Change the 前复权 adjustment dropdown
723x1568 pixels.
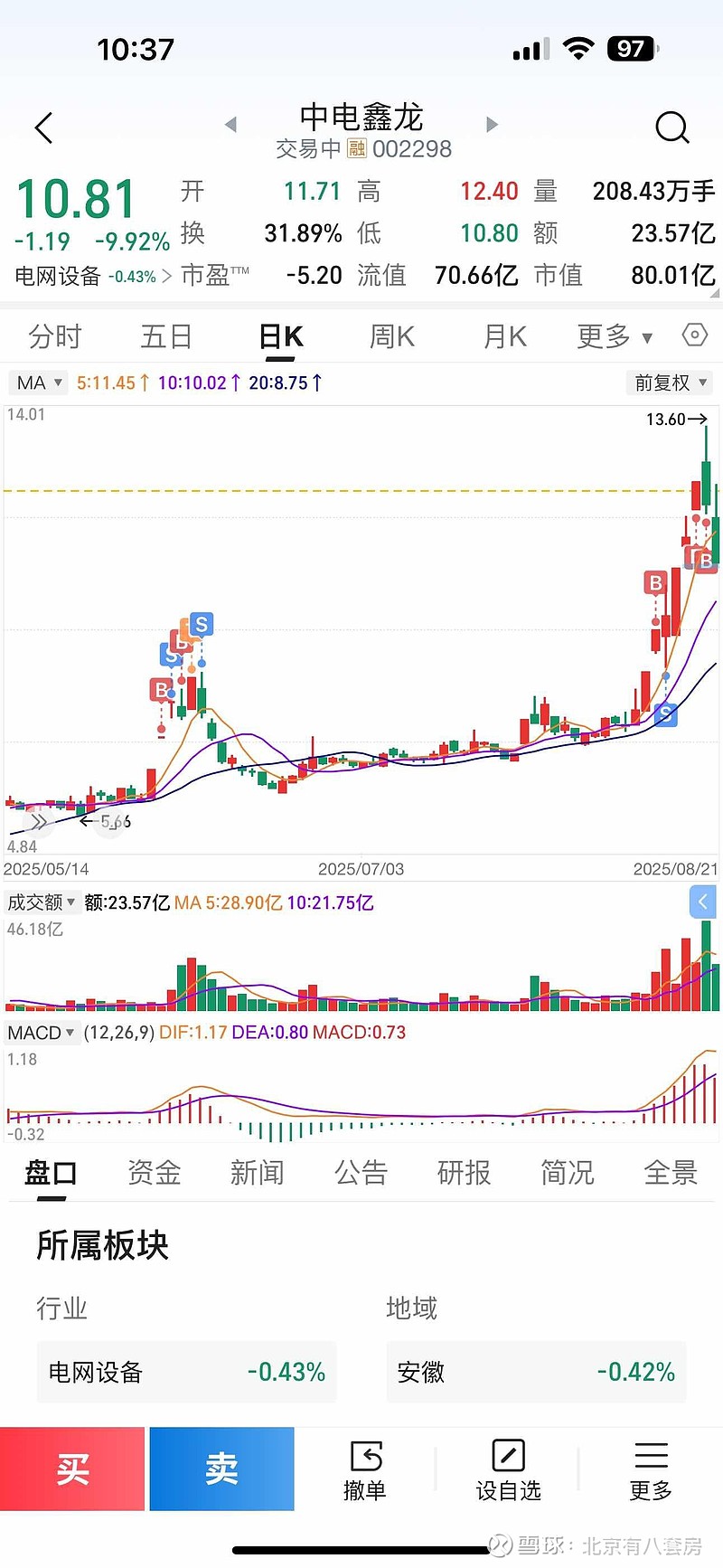670,383
